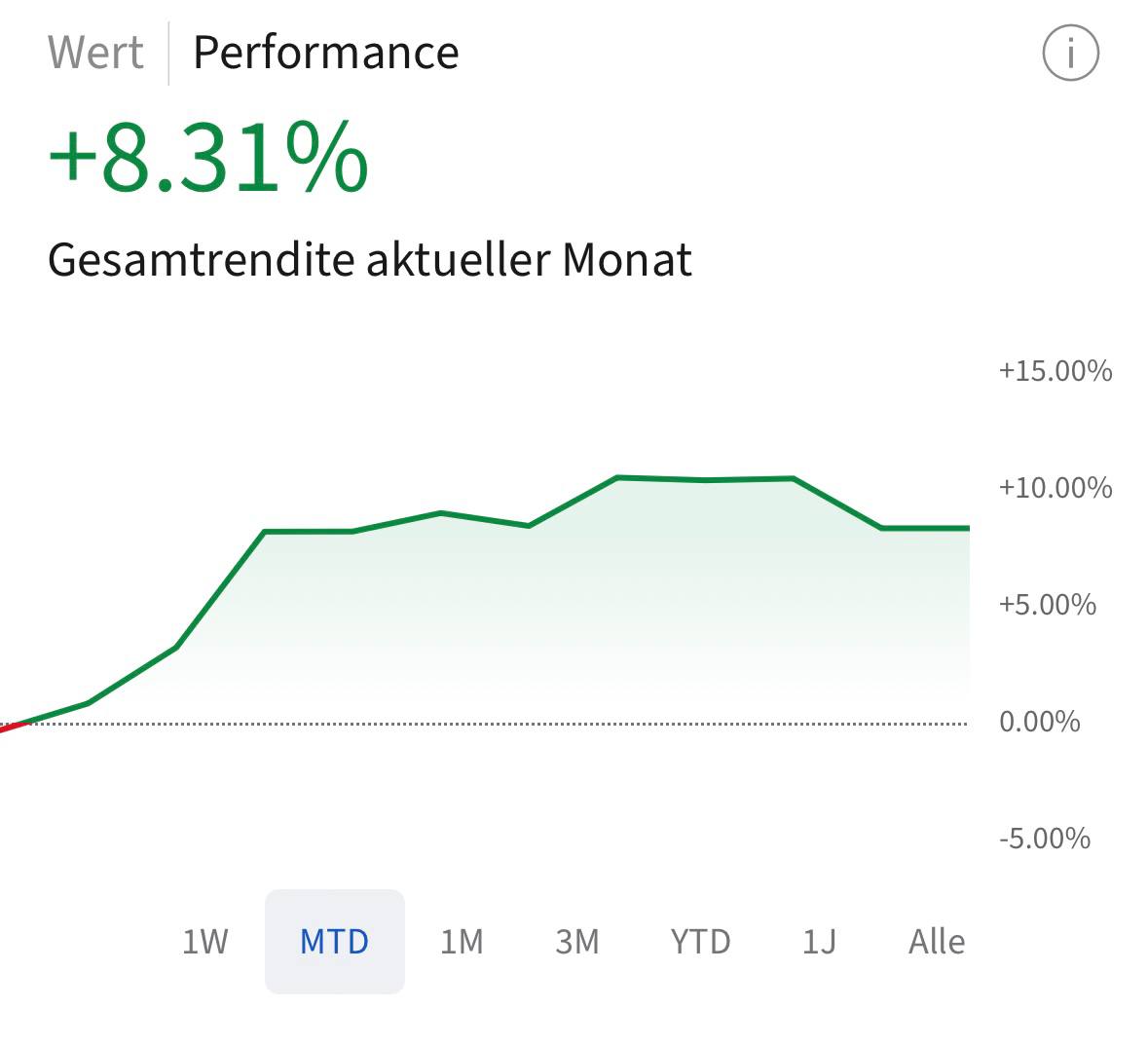Switch chart to 1M range
Image resolution: width=1148 pixels, height=1046 pixels.
(462, 942)
